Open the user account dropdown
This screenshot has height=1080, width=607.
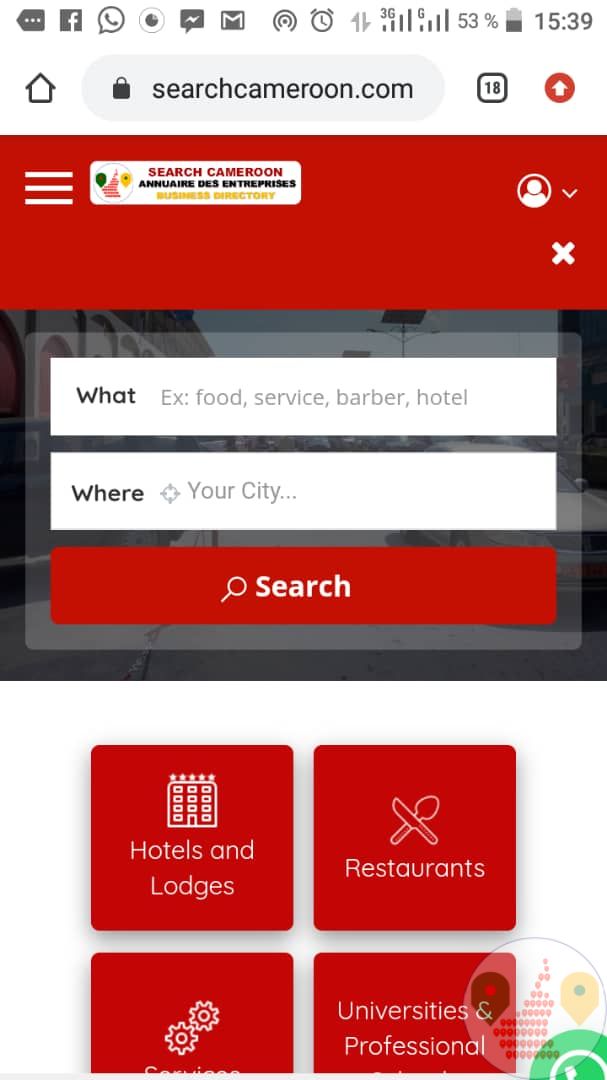(547, 191)
